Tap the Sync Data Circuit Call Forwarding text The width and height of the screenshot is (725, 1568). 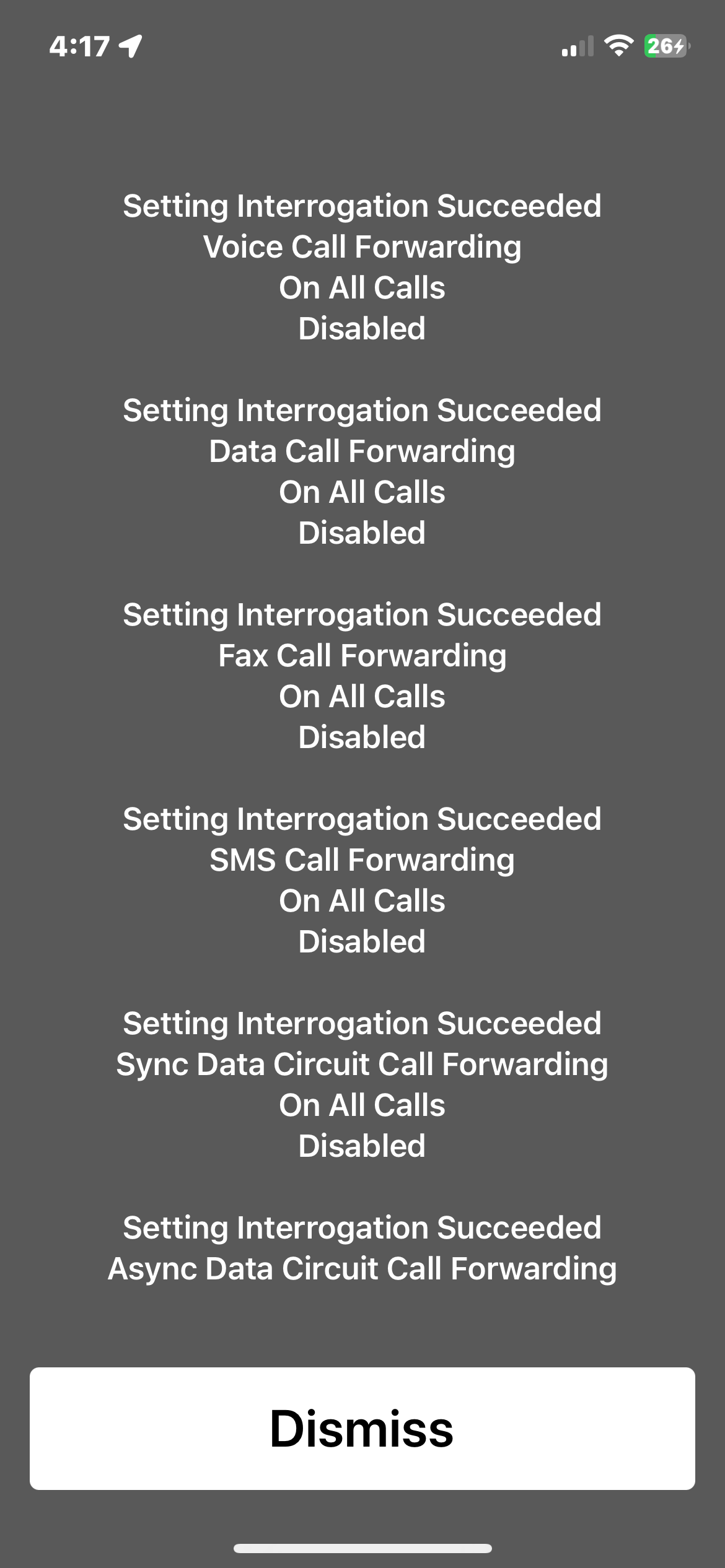[x=362, y=1064]
